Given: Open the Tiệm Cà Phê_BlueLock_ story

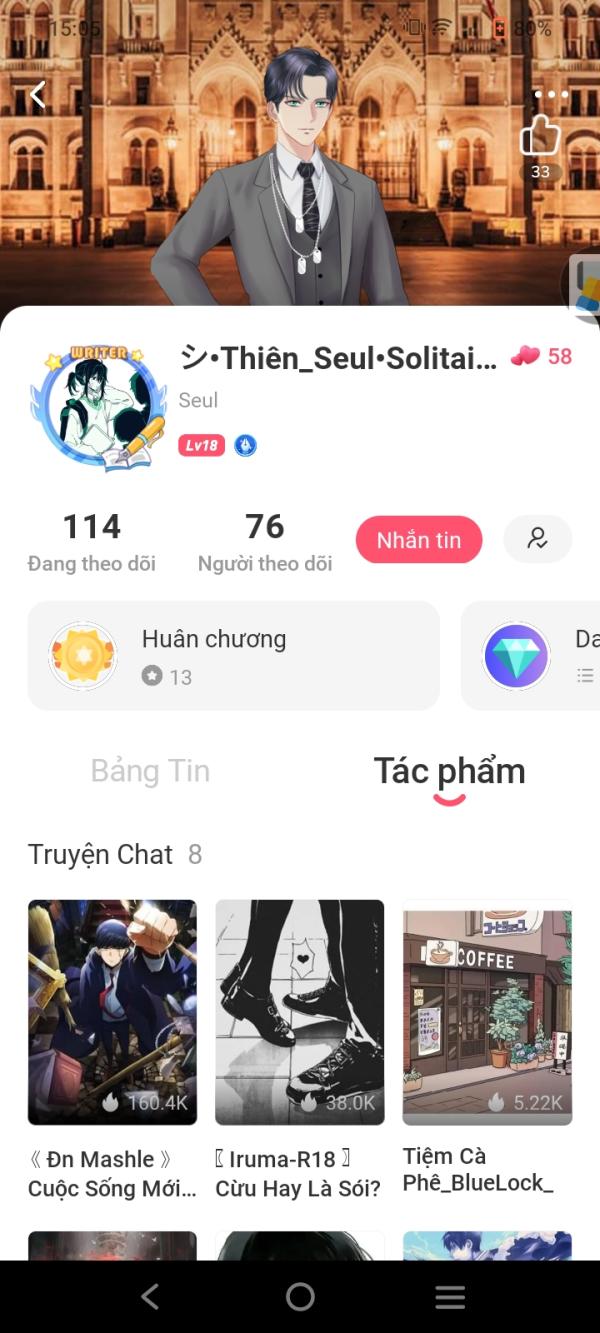Looking at the screenshot, I should click(x=487, y=1048).
